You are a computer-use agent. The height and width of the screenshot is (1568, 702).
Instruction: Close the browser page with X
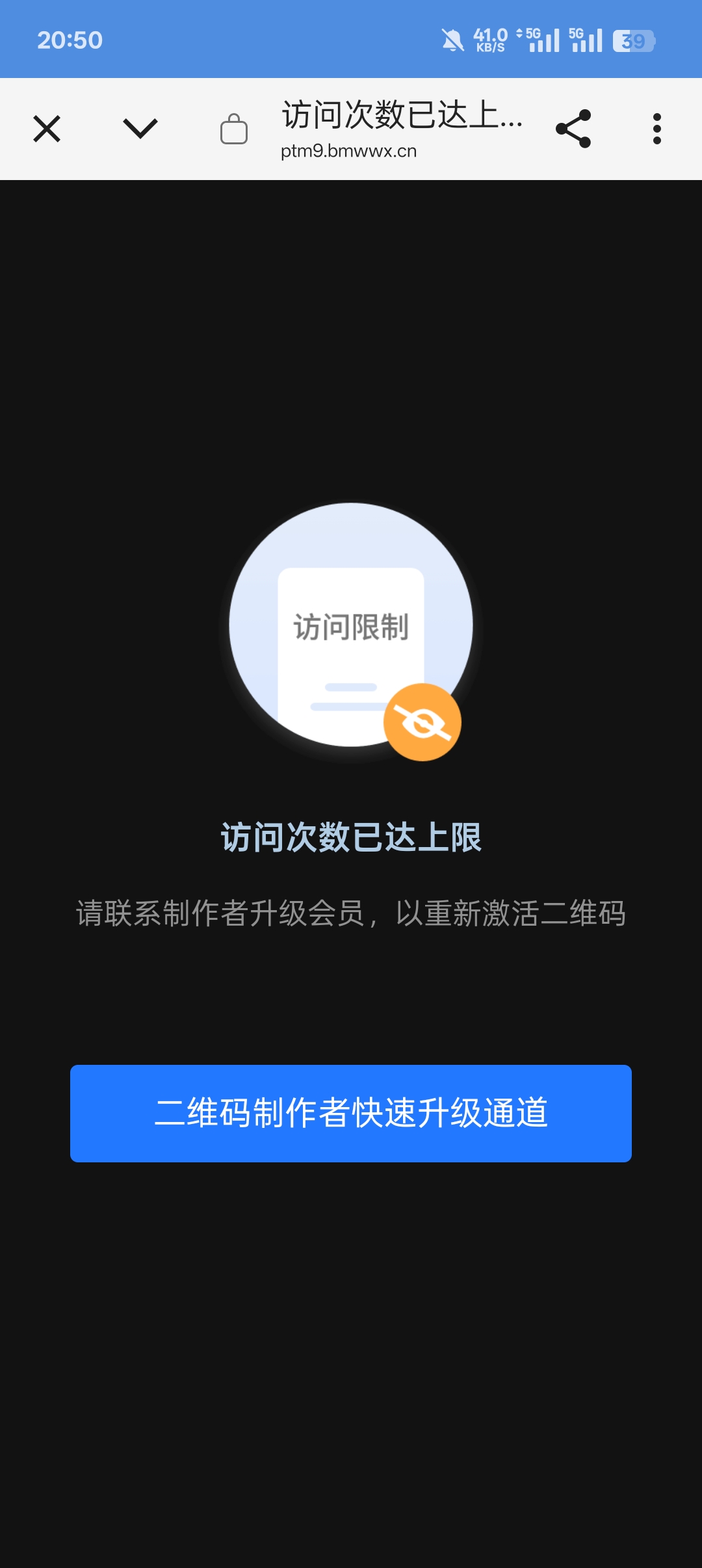(x=47, y=129)
